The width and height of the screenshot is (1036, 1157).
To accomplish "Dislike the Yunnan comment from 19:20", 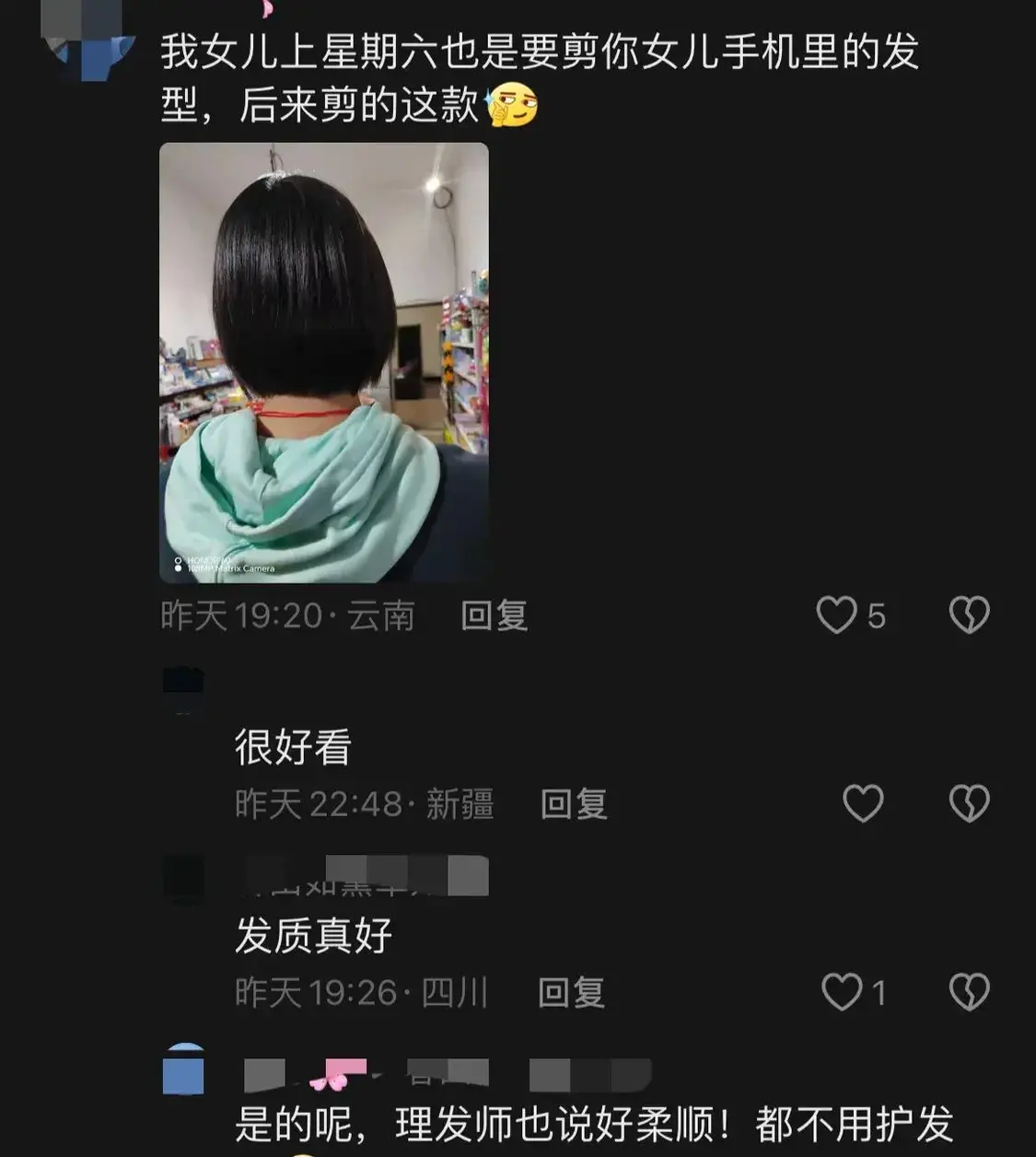I will [x=969, y=614].
